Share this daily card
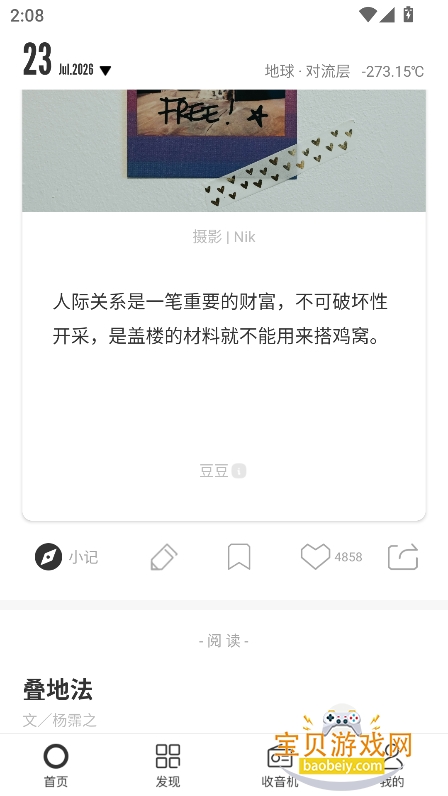Screen dimensions: 448x796 tap(403, 557)
